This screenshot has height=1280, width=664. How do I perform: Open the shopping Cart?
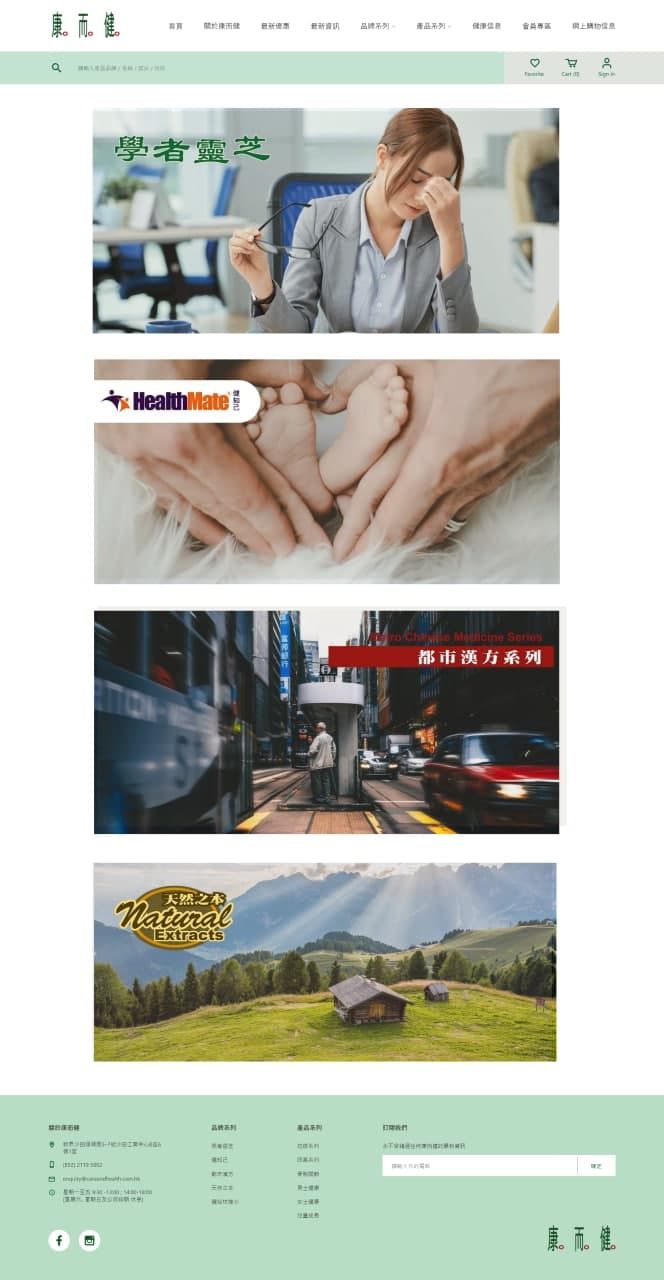[570, 66]
